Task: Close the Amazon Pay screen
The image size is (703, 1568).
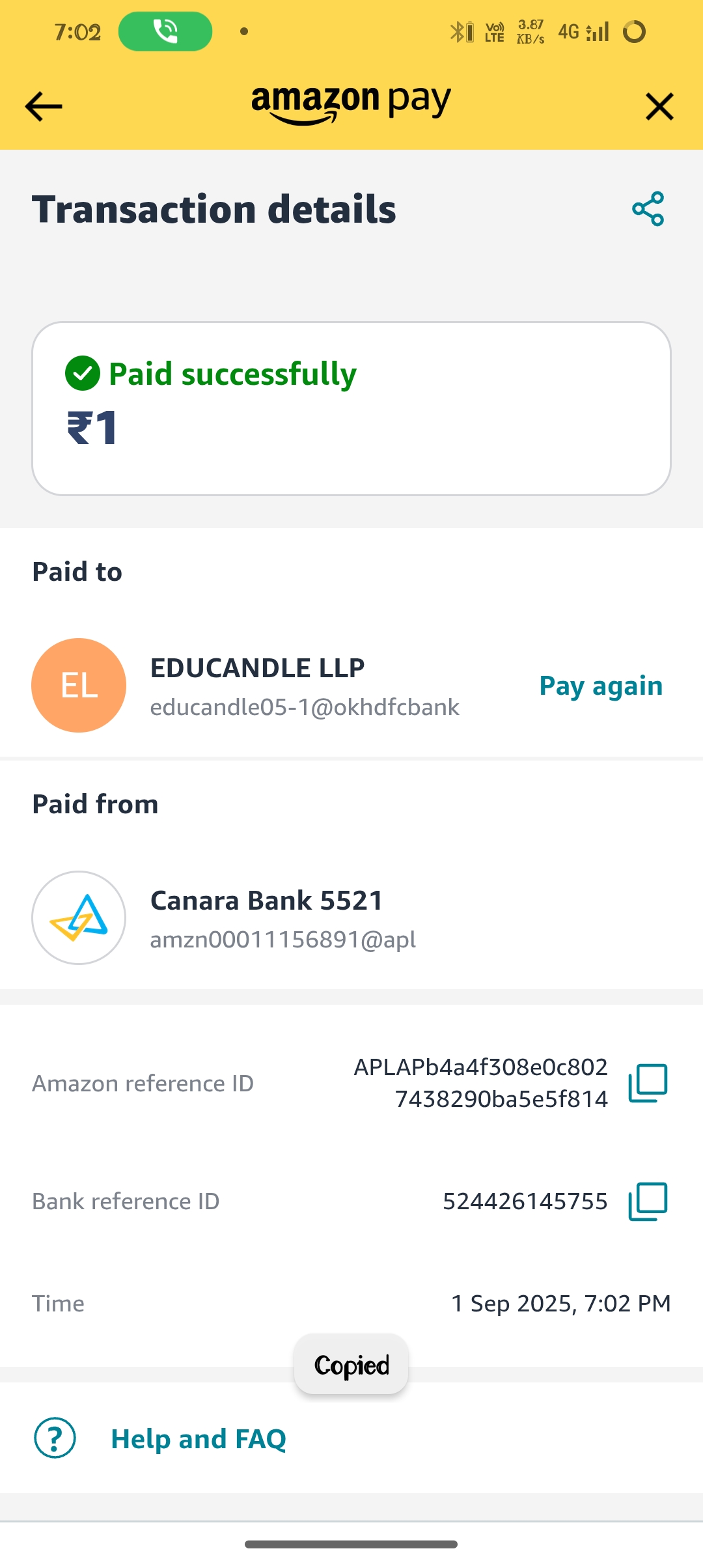Action: 659,106
